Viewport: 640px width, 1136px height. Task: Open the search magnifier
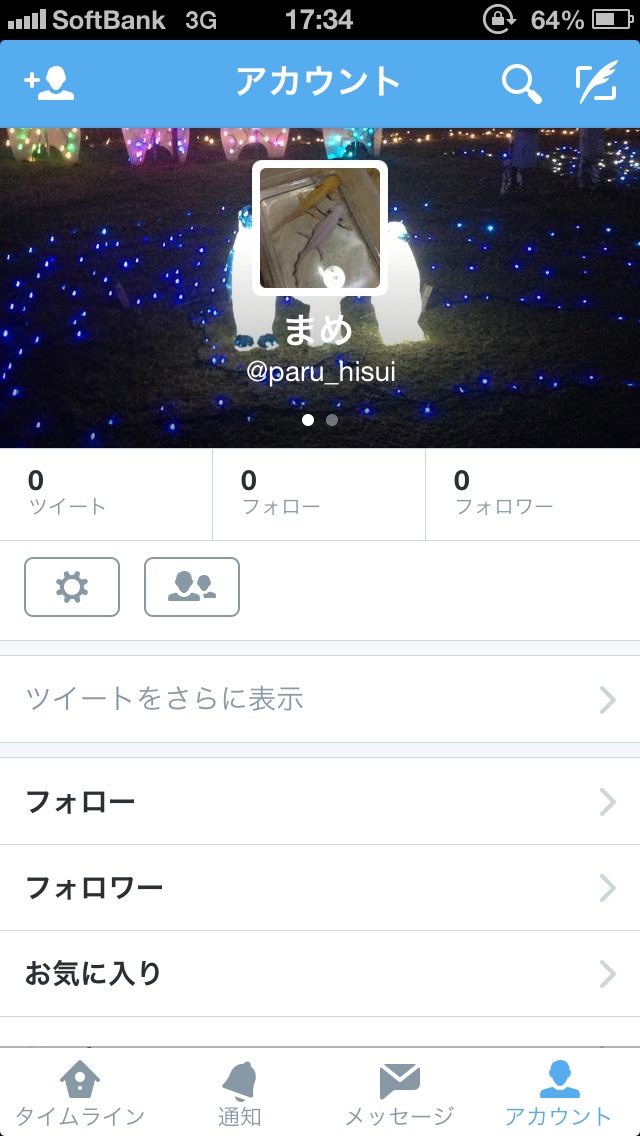tap(521, 84)
